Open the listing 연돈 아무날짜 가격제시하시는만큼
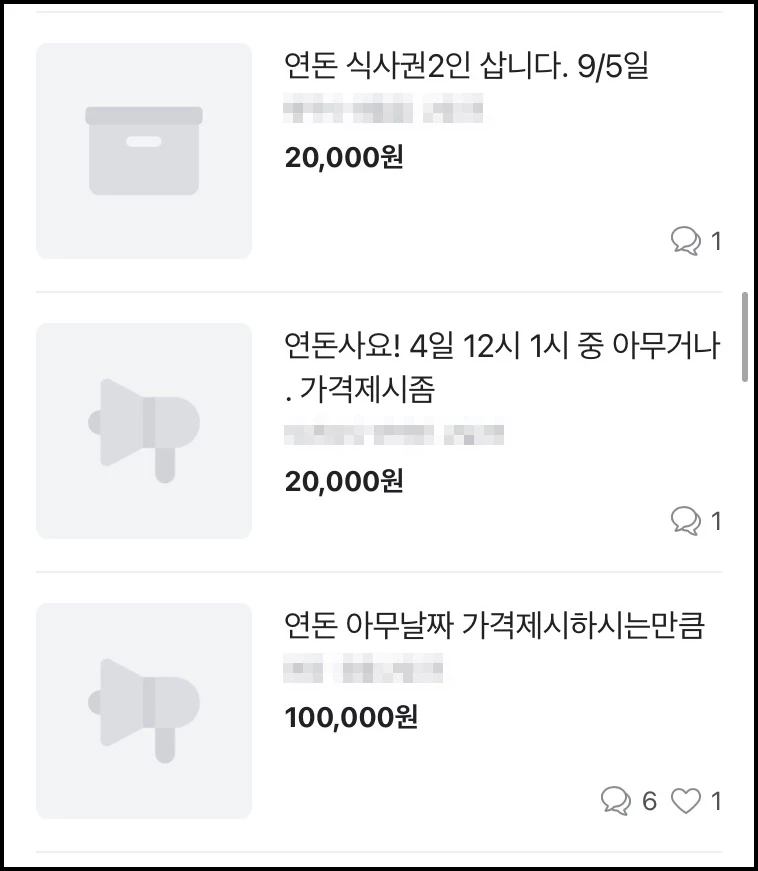This screenshot has height=871, width=758. [495, 627]
